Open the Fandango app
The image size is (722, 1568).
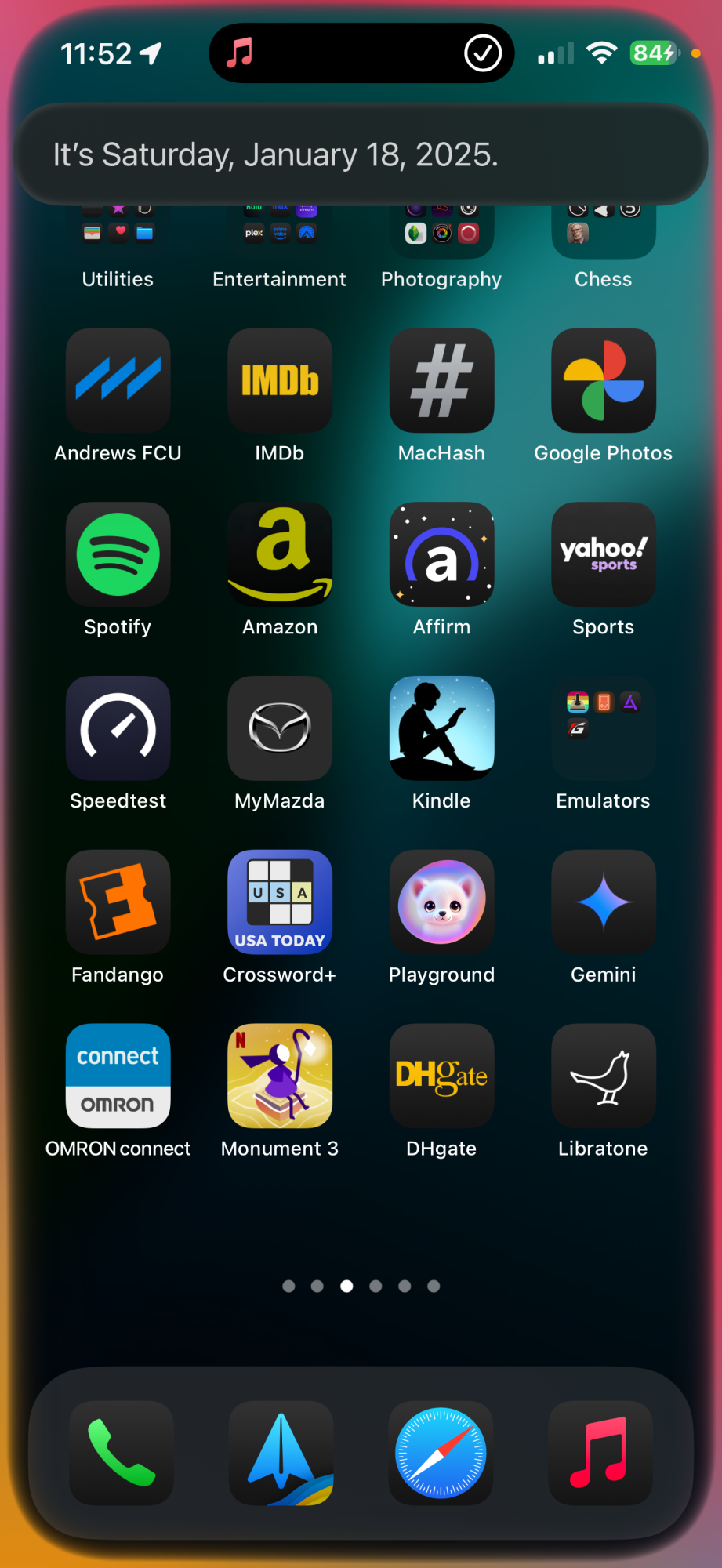click(118, 902)
